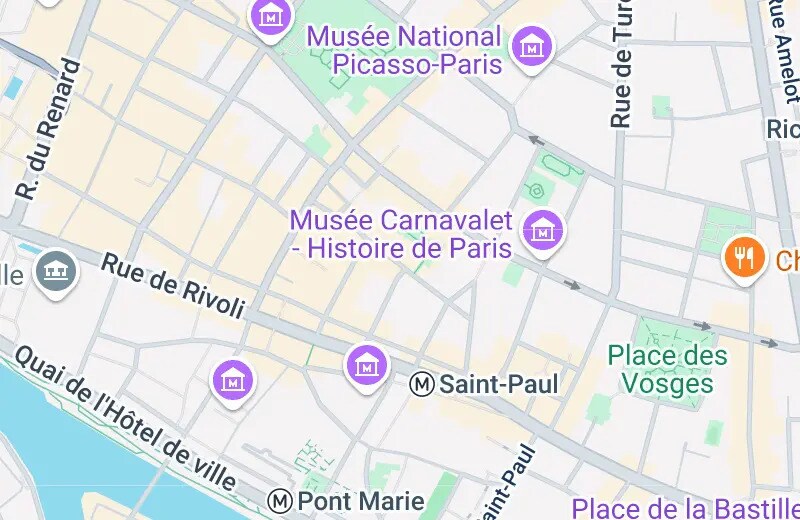Image resolution: width=800 pixels, height=520 pixels.
Task: Tap the orange restaurant pin
Action: (743, 259)
